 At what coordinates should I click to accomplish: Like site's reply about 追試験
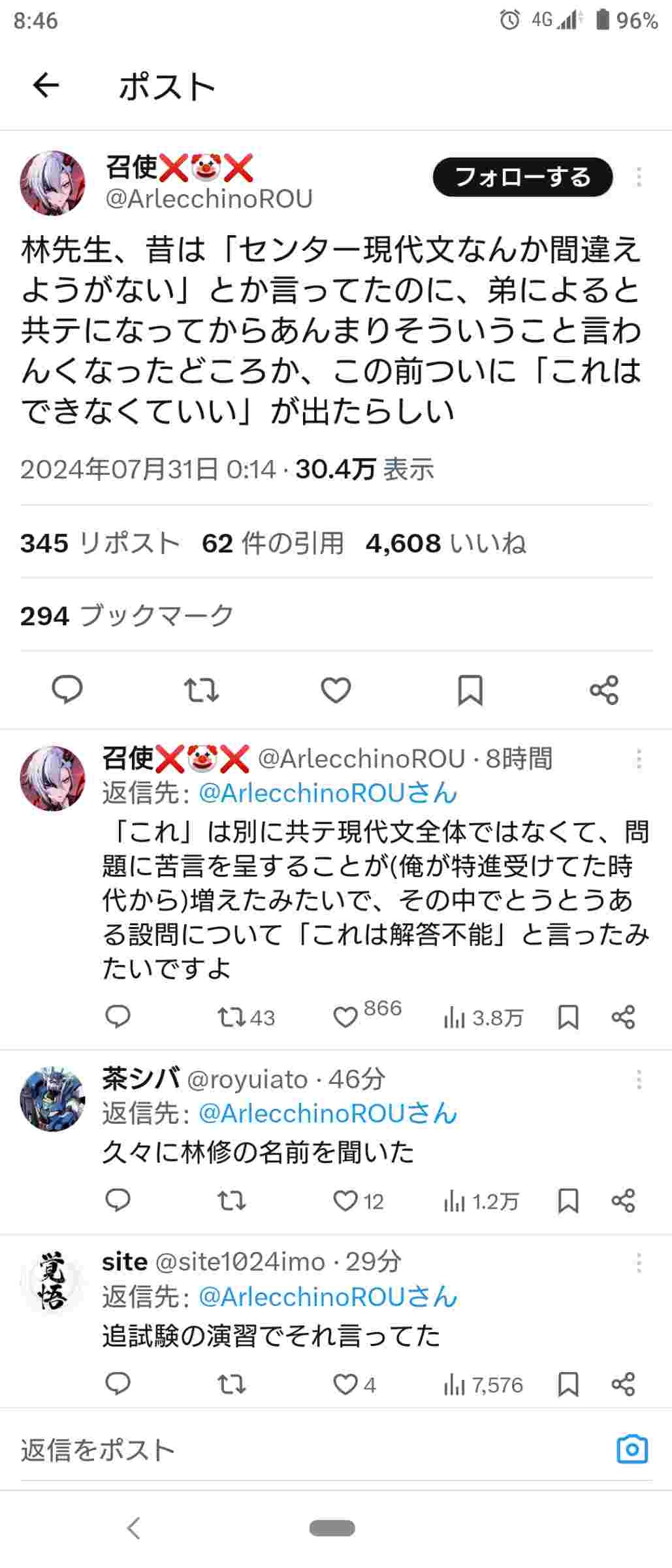pyautogui.click(x=345, y=1384)
